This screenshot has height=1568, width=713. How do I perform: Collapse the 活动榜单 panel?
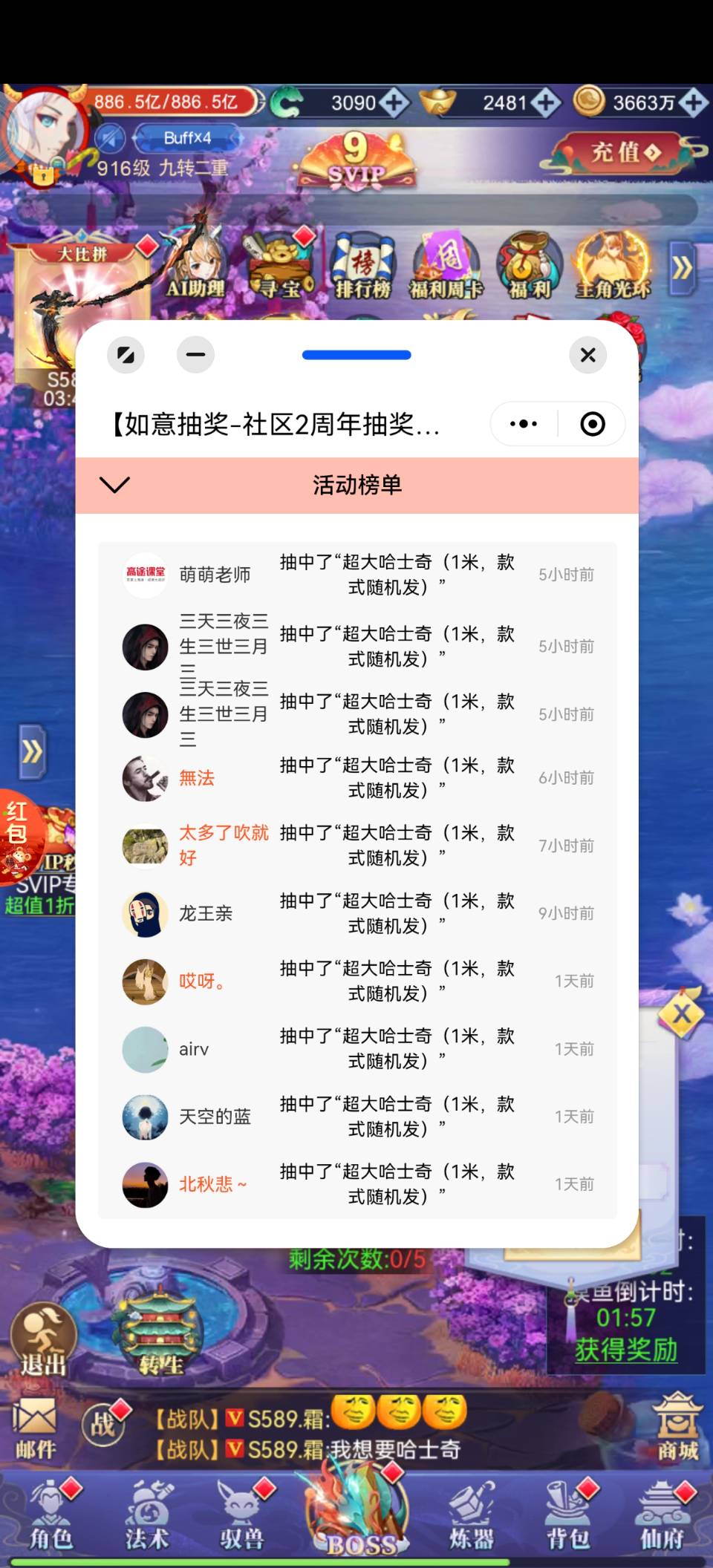[x=114, y=485]
